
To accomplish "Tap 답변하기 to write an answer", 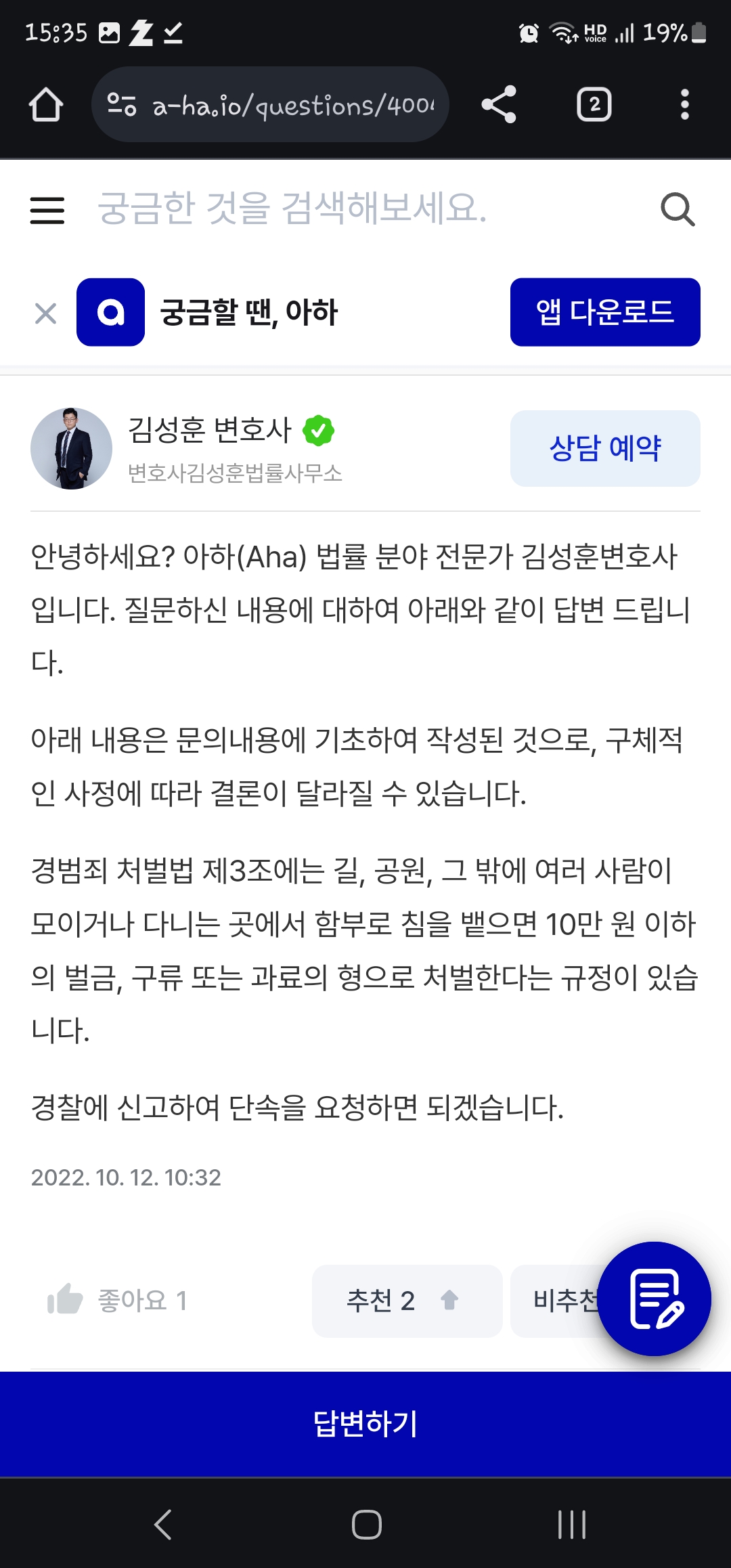I will point(365,1423).
